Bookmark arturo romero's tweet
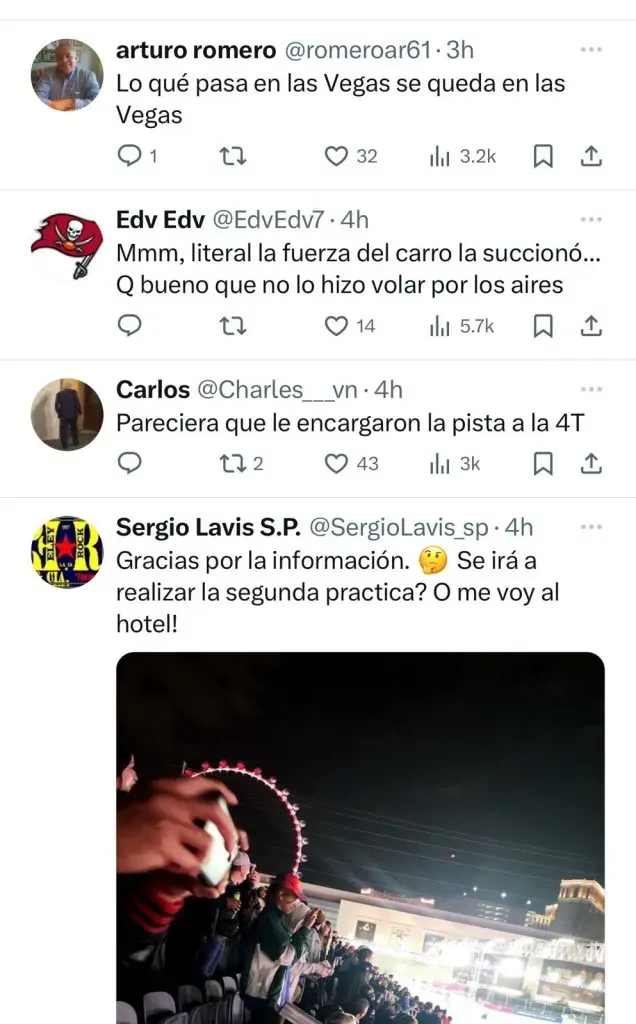 pyautogui.click(x=543, y=156)
